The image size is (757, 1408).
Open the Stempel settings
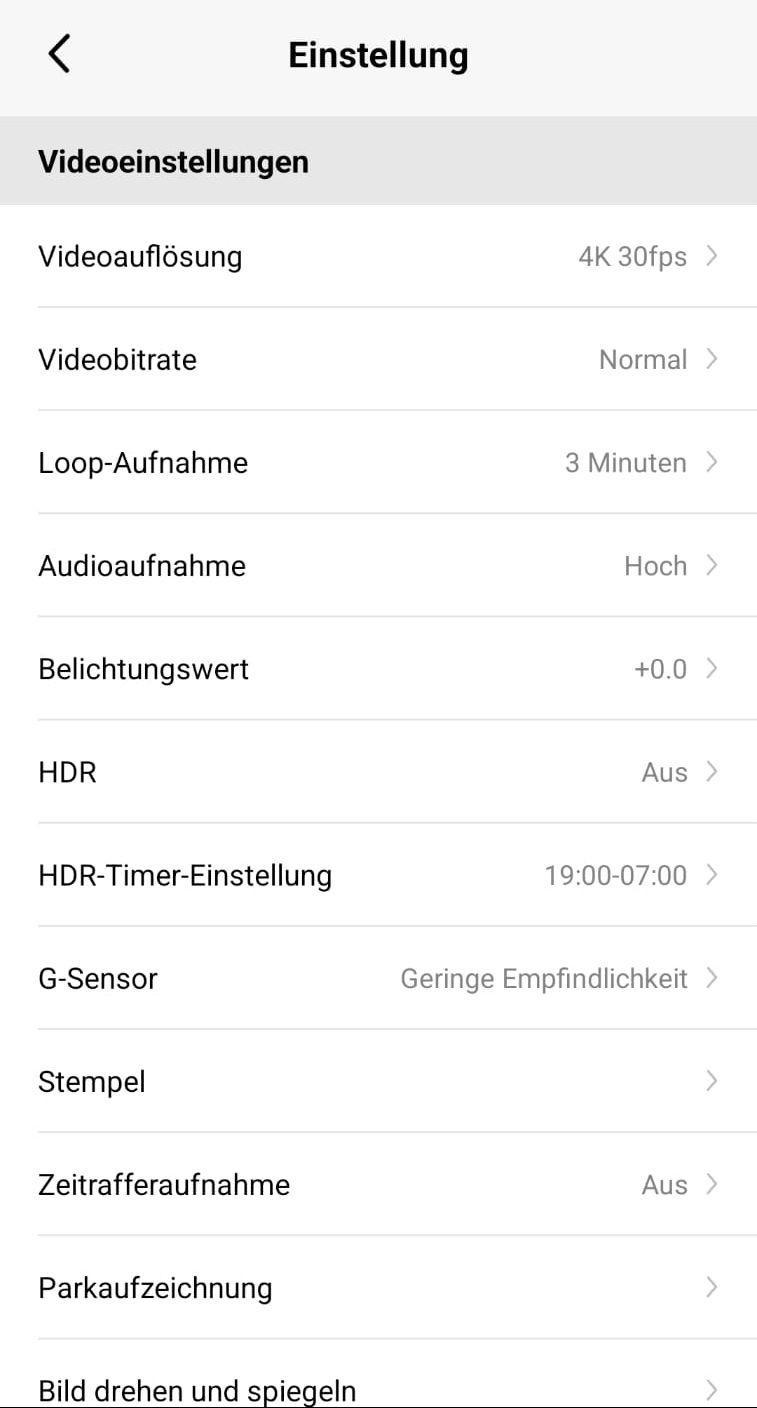pos(378,1081)
